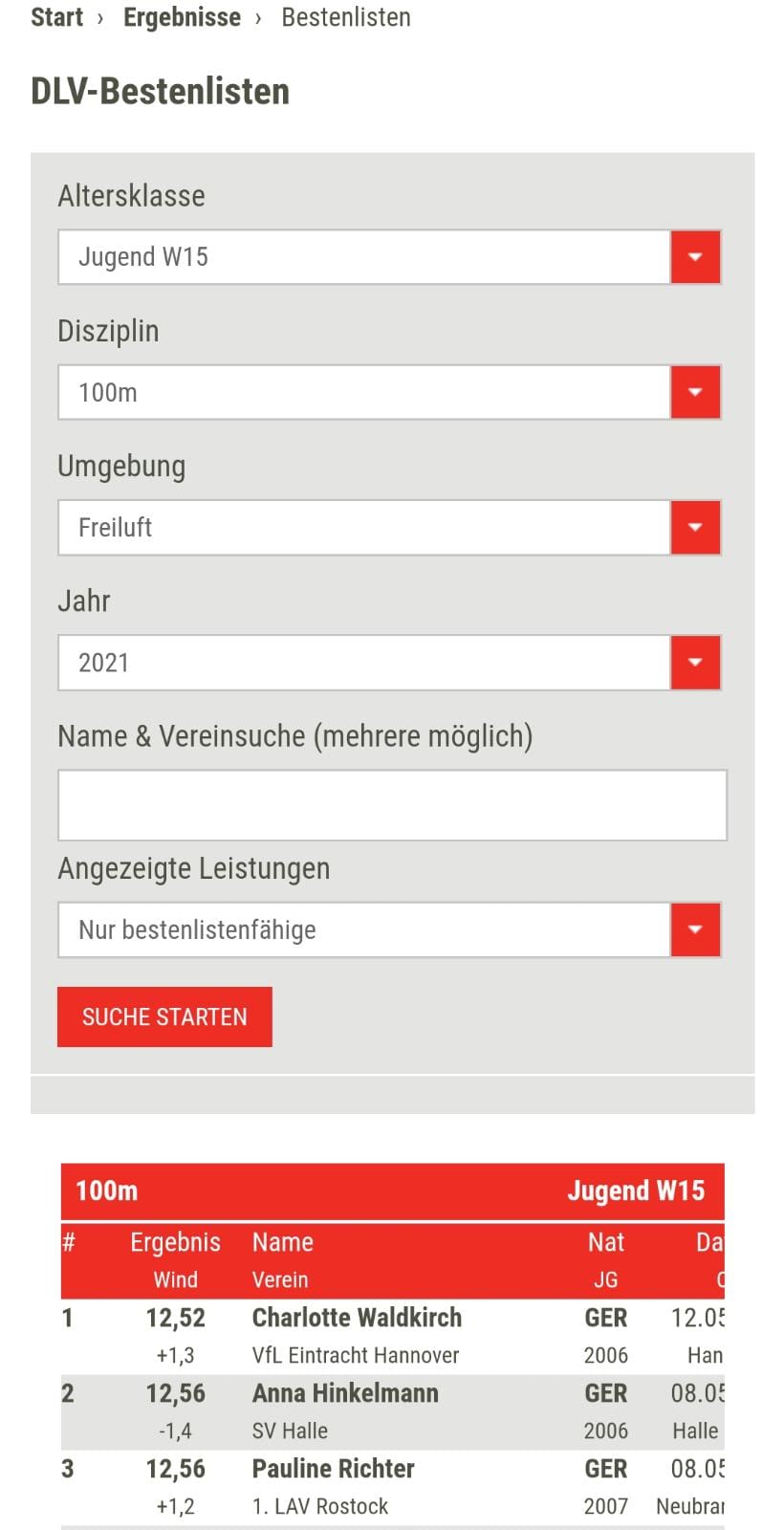Expand the Altersklasse dropdown showing Jugend W15
Viewport: 784px width, 1530px height.
click(x=389, y=257)
